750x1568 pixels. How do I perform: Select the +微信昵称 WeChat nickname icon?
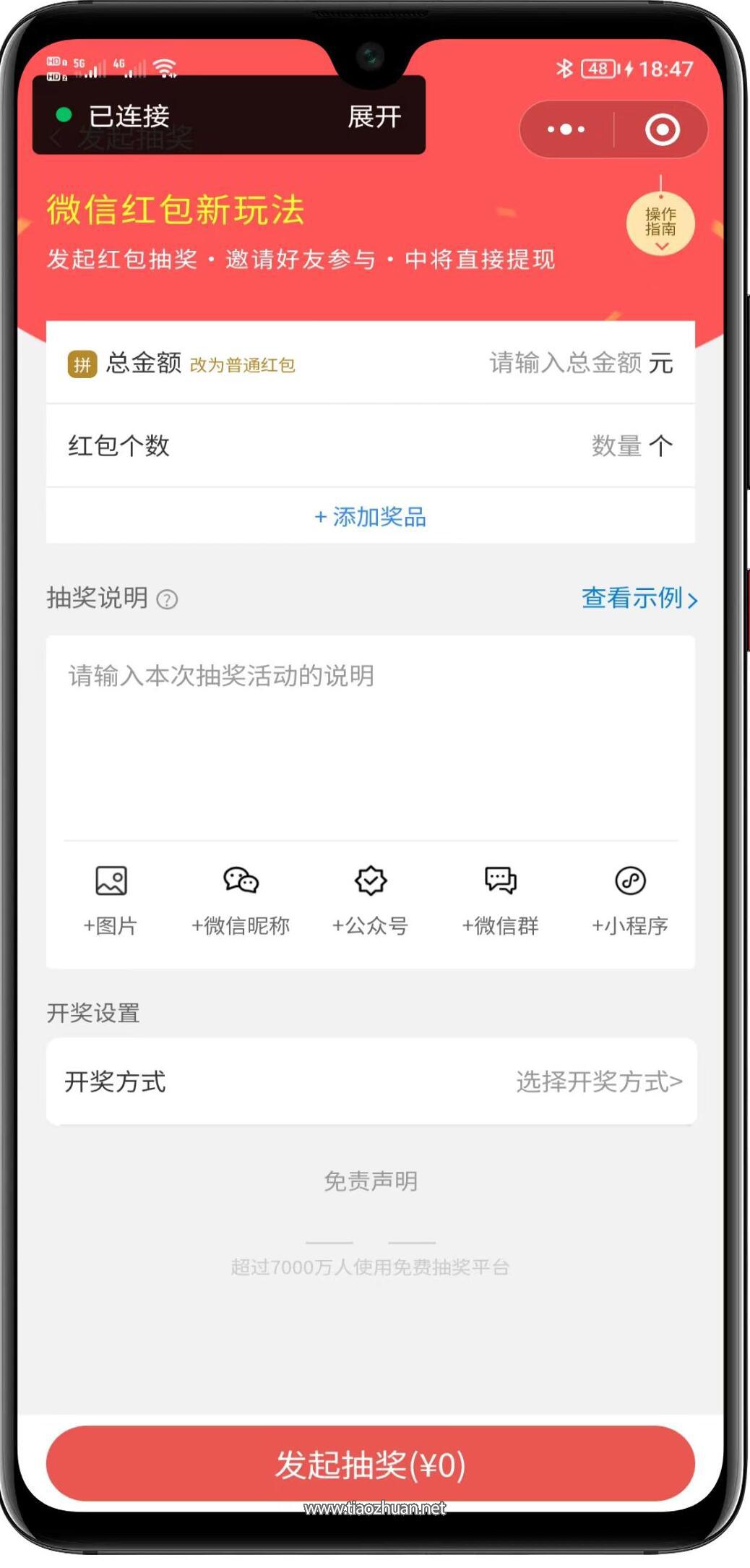(241, 881)
